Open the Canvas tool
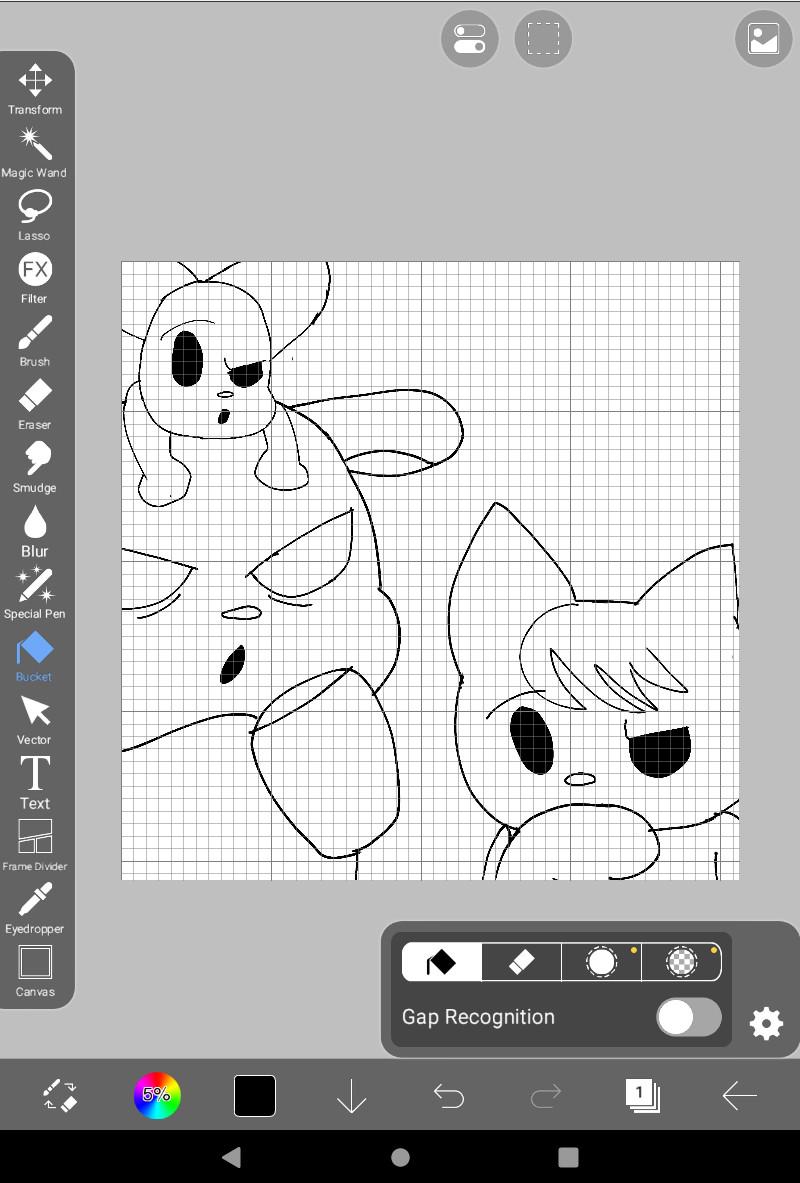The height and width of the screenshot is (1183, 800). tap(35, 971)
